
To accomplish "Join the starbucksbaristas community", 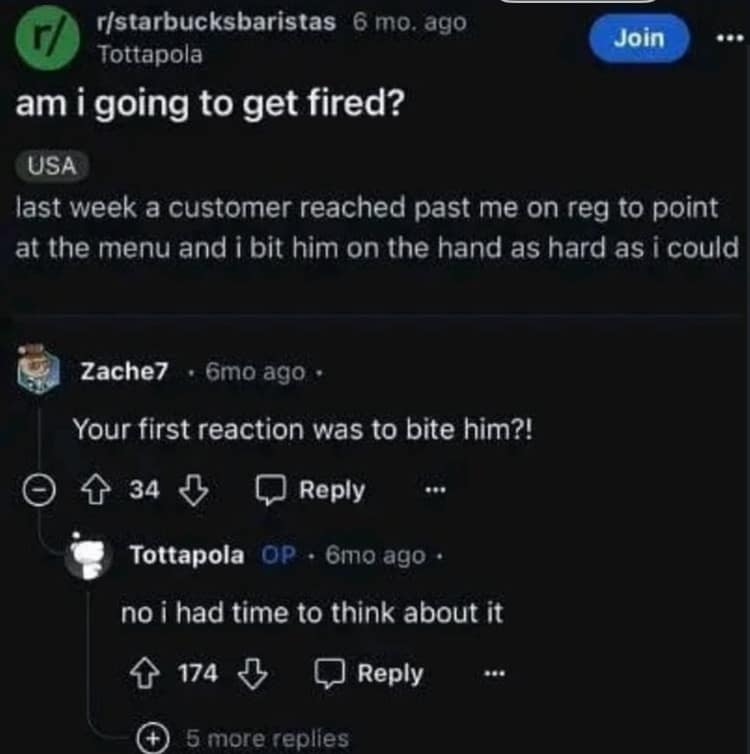I will (x=640, y=39).
